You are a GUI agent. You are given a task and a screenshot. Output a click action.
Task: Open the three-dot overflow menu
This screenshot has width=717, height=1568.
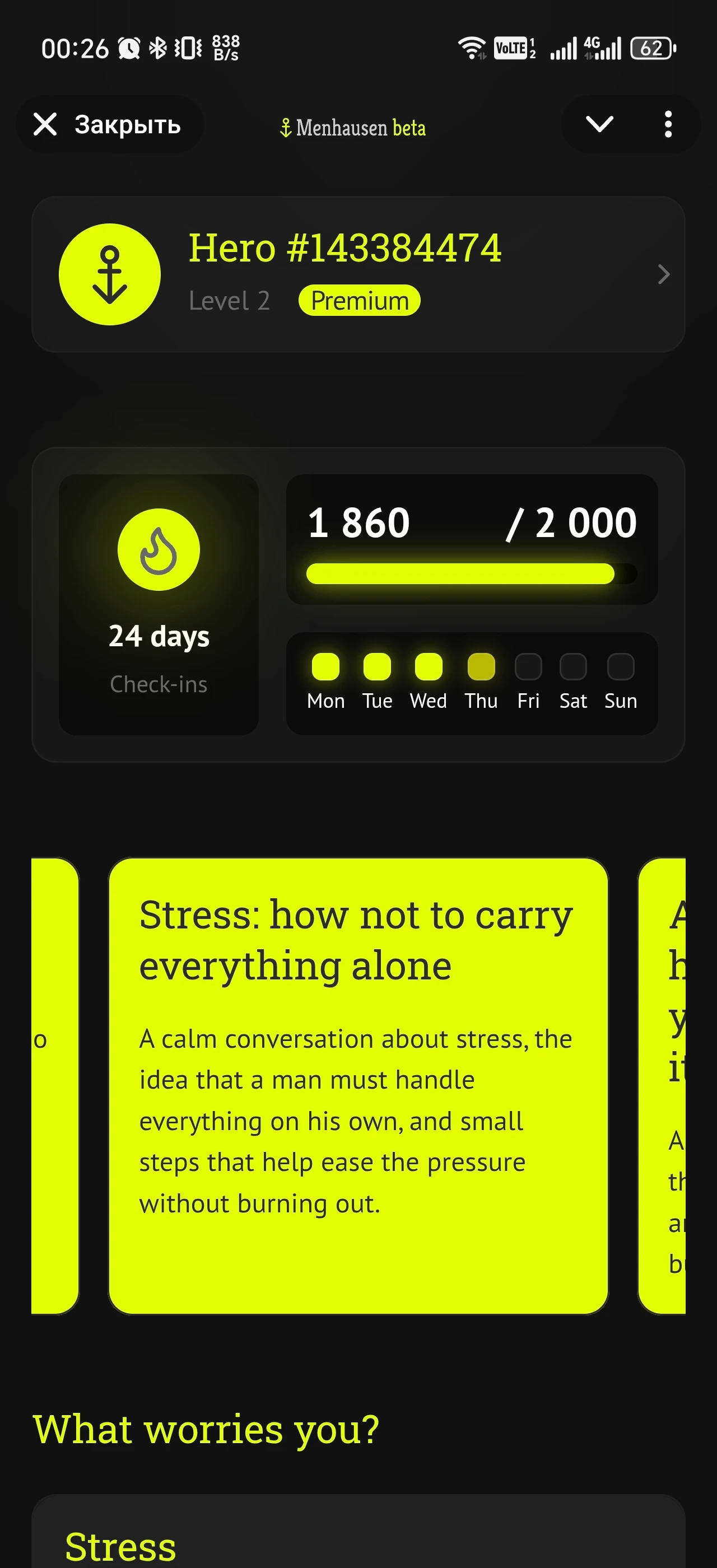pyautogui.click(x=668, y=124)
